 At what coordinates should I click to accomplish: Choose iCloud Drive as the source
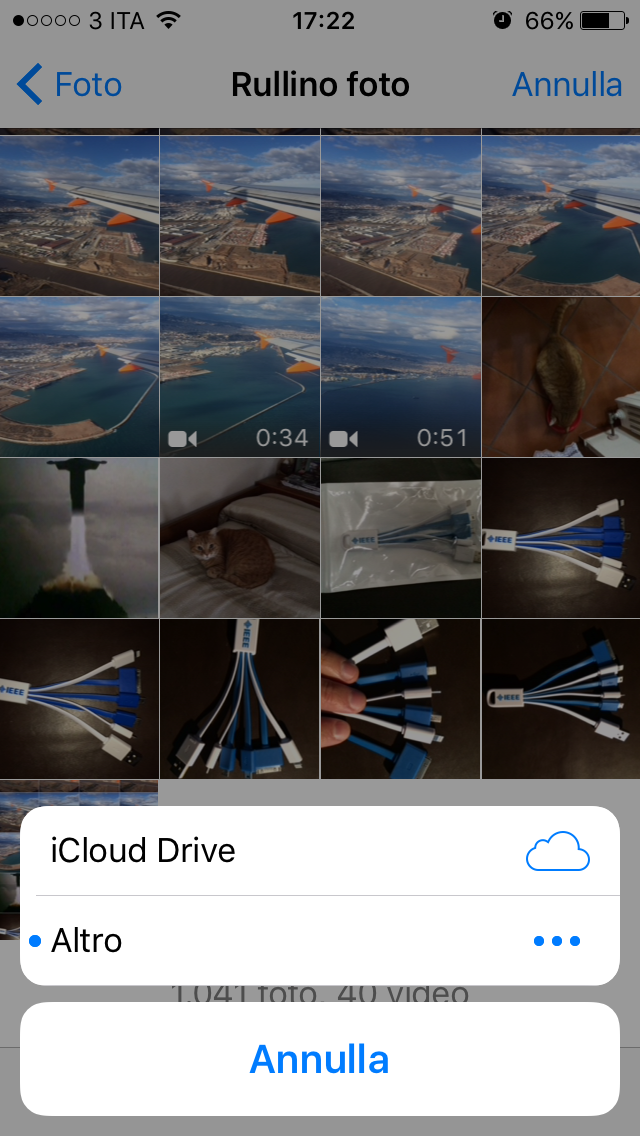[x=319, y=851]
